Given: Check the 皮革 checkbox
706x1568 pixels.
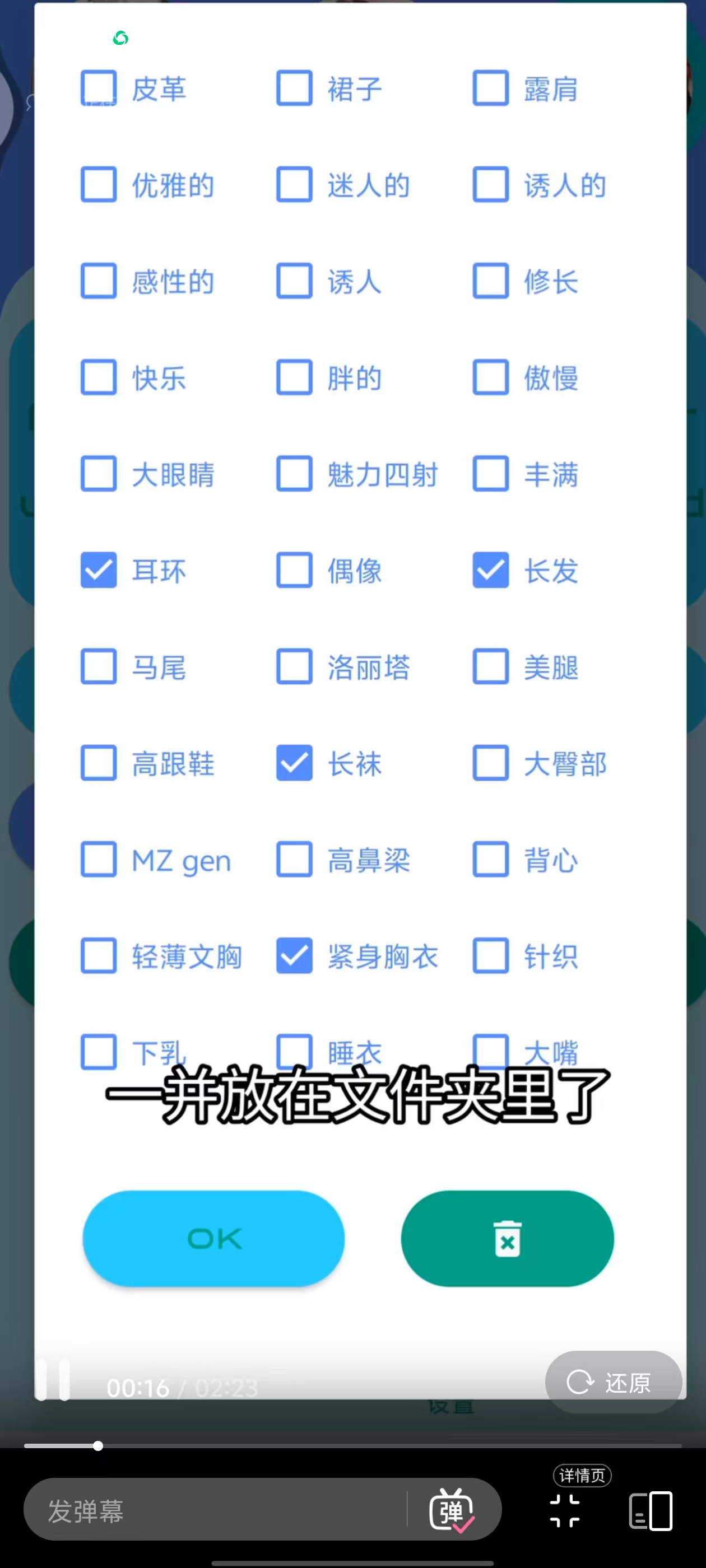Looking at the screenshot, I should (x=99, y=88).
